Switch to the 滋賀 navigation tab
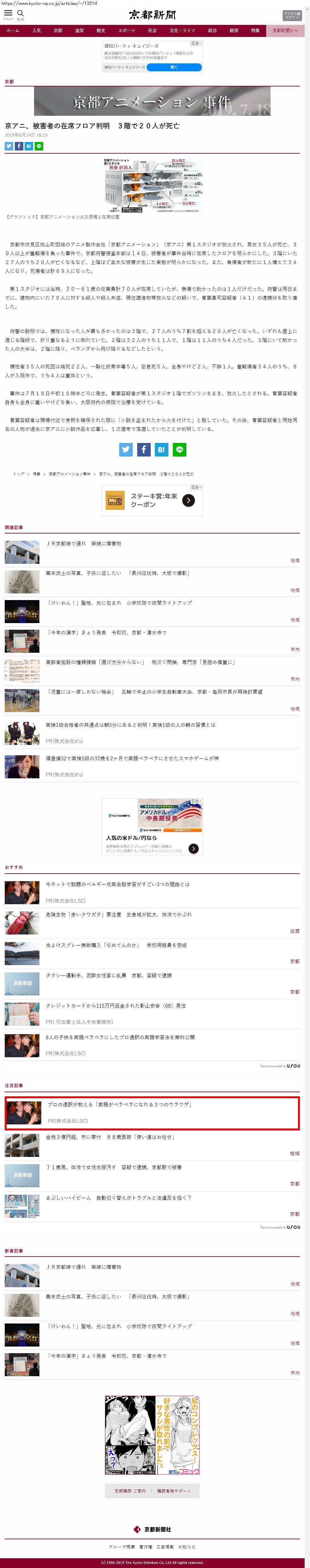 pyautogui.click(x=79, y=30)
